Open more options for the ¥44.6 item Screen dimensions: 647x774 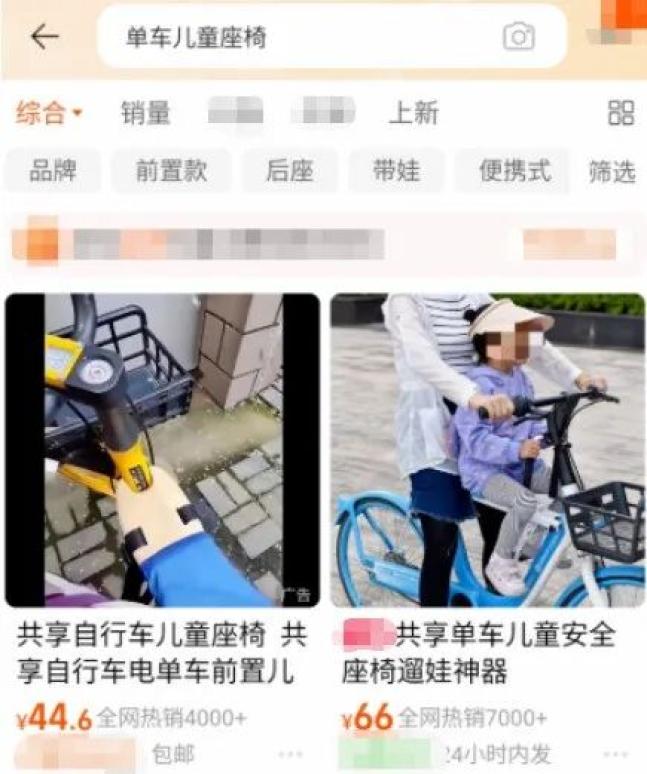click(291, 754)
